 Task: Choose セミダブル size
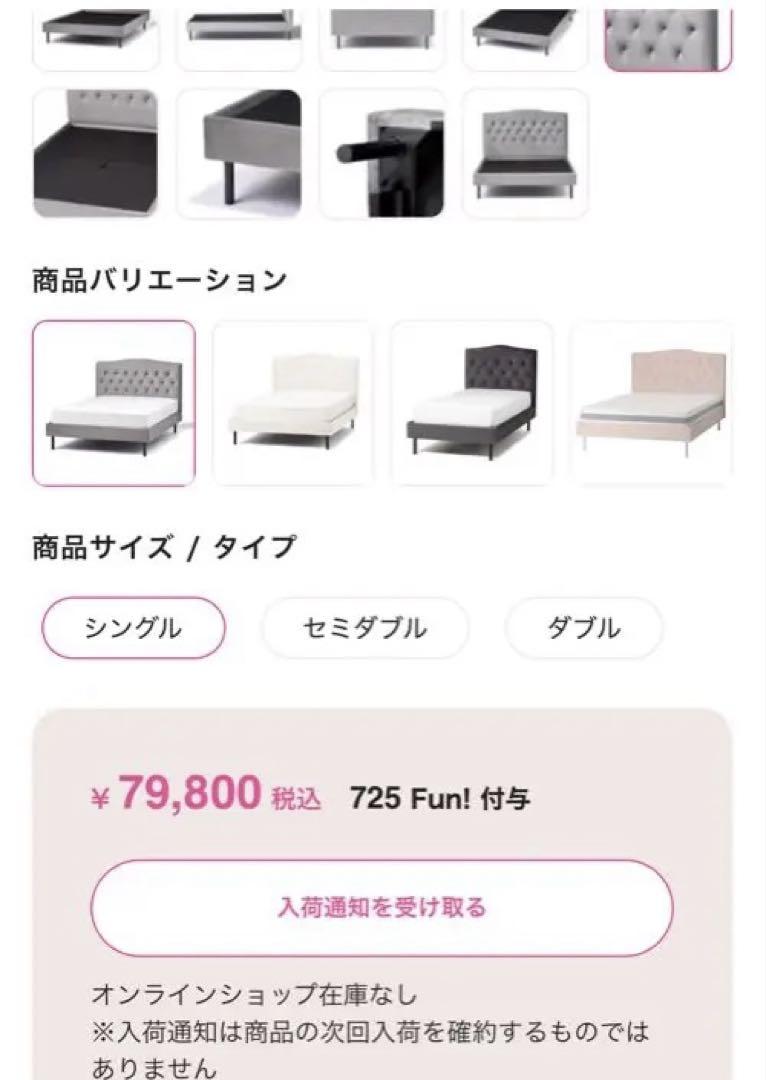364,628
